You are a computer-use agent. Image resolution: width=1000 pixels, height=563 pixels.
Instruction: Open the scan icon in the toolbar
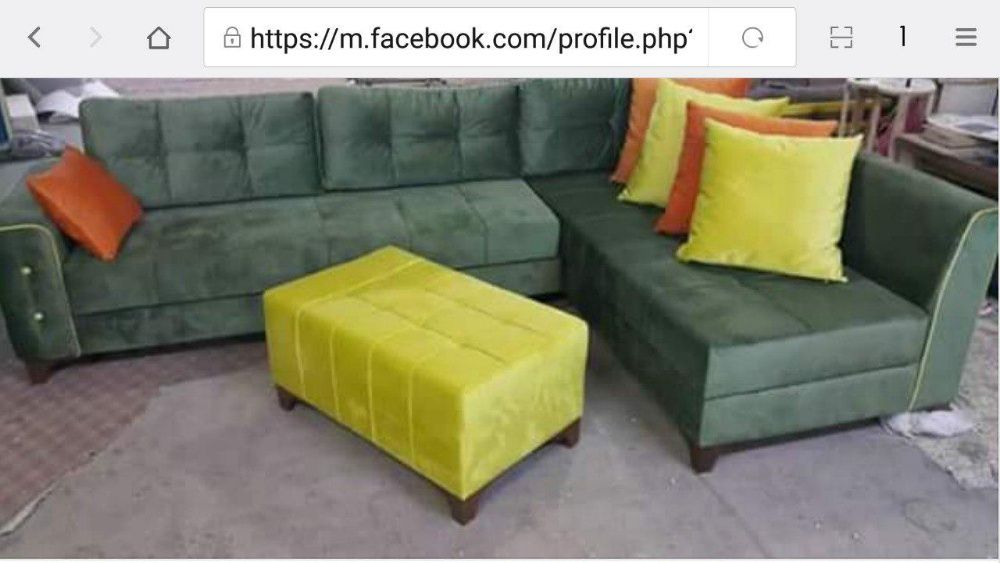tap(841, 38)
